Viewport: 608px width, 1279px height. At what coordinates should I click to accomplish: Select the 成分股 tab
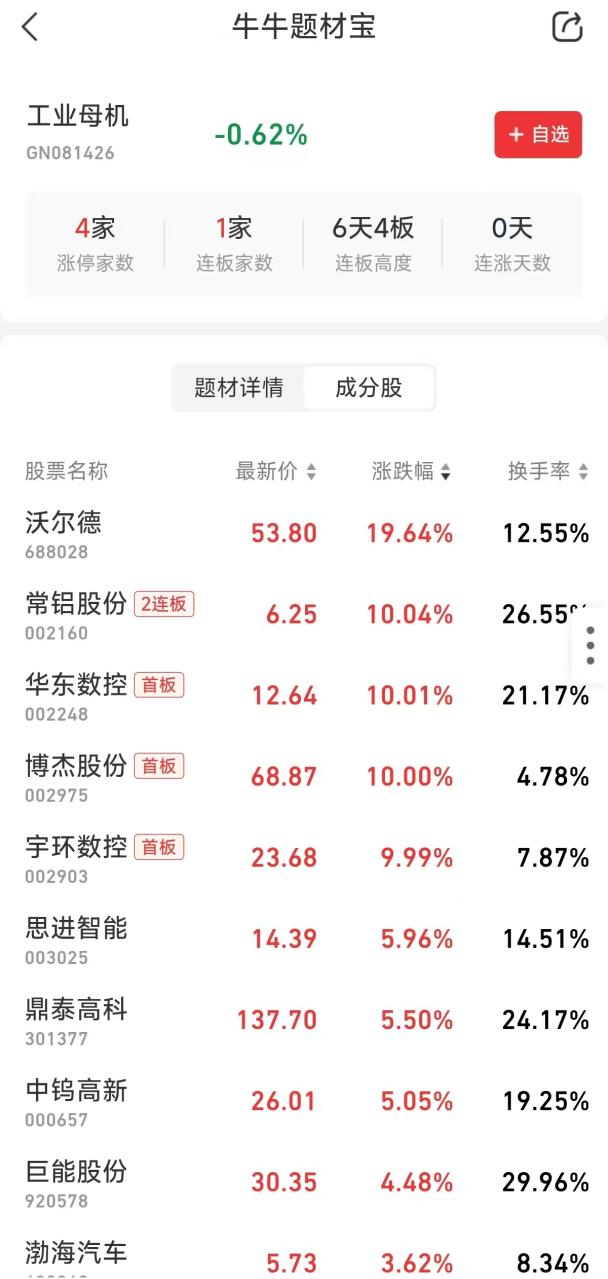pos(369,388)
